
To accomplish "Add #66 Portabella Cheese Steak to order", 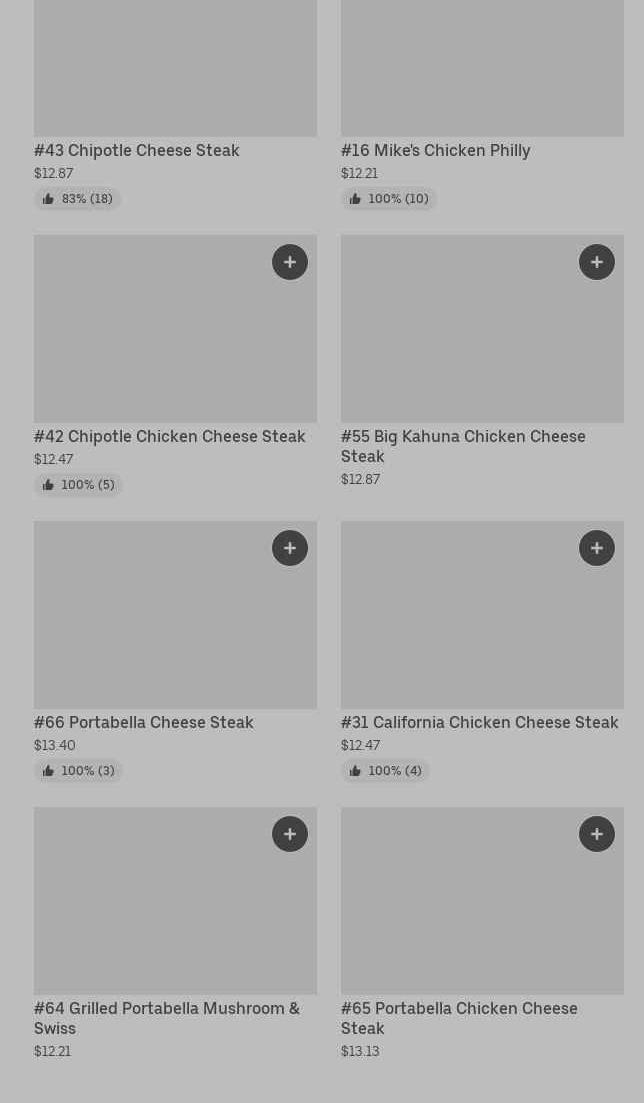I will click(x=290, y=548).
